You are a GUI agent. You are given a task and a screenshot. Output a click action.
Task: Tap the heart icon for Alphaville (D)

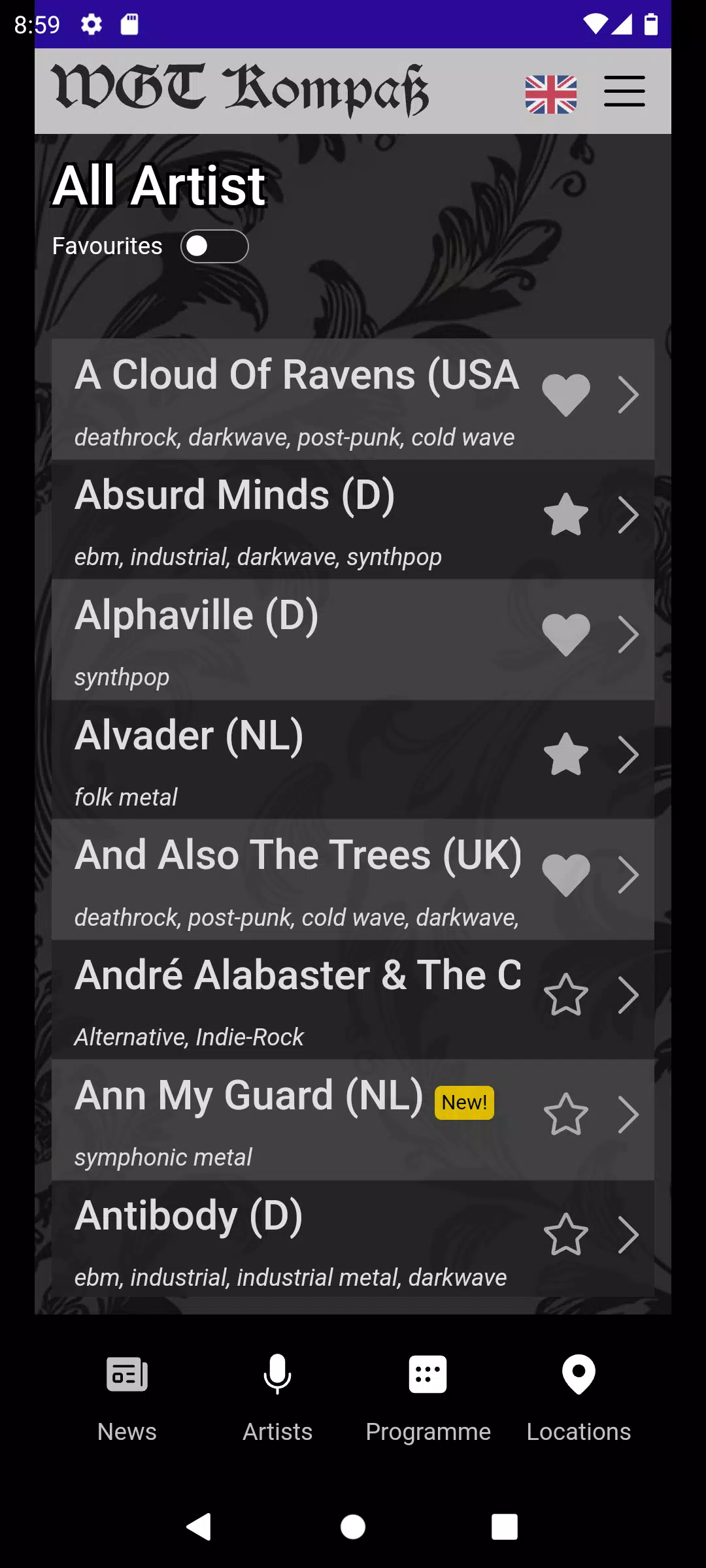pos(566,634)
